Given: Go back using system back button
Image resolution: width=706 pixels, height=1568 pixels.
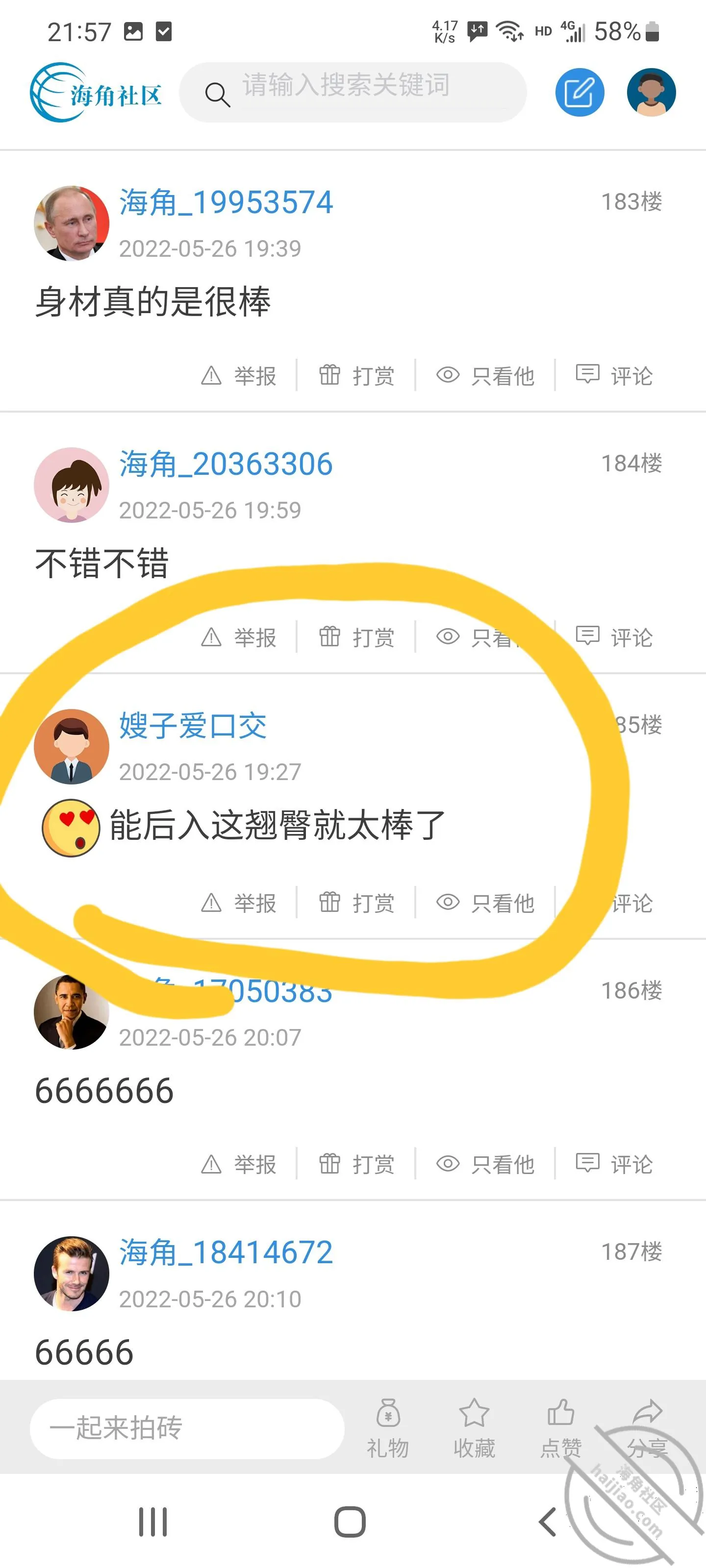Looking at the screenshot, I should (x=548, y=1522).
